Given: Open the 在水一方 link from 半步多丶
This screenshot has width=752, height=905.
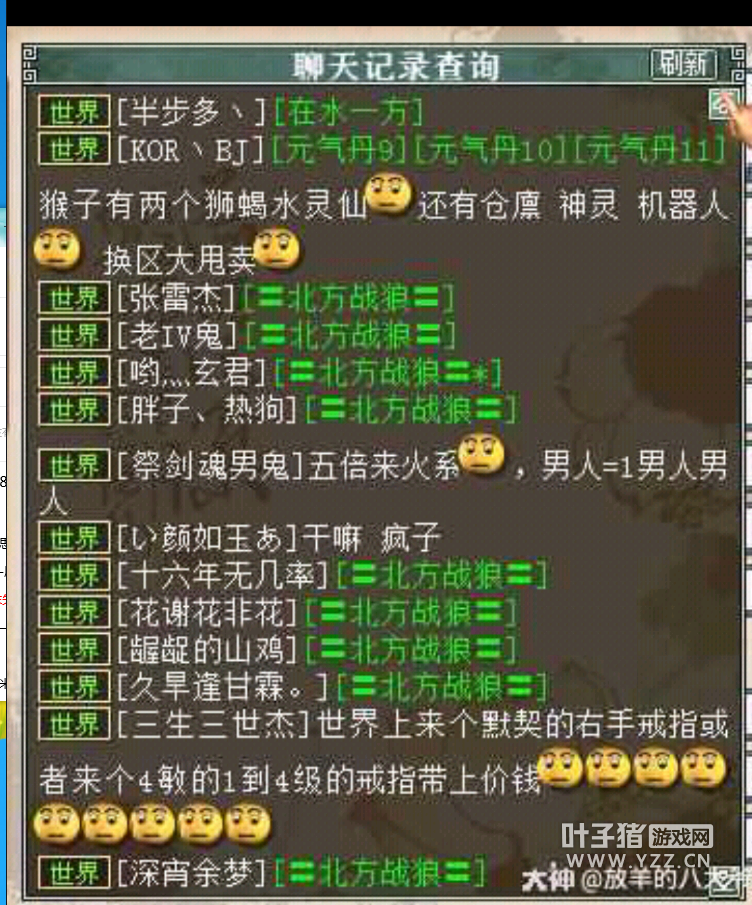Looking at the screenshot, I should click(x=348, y=111).
